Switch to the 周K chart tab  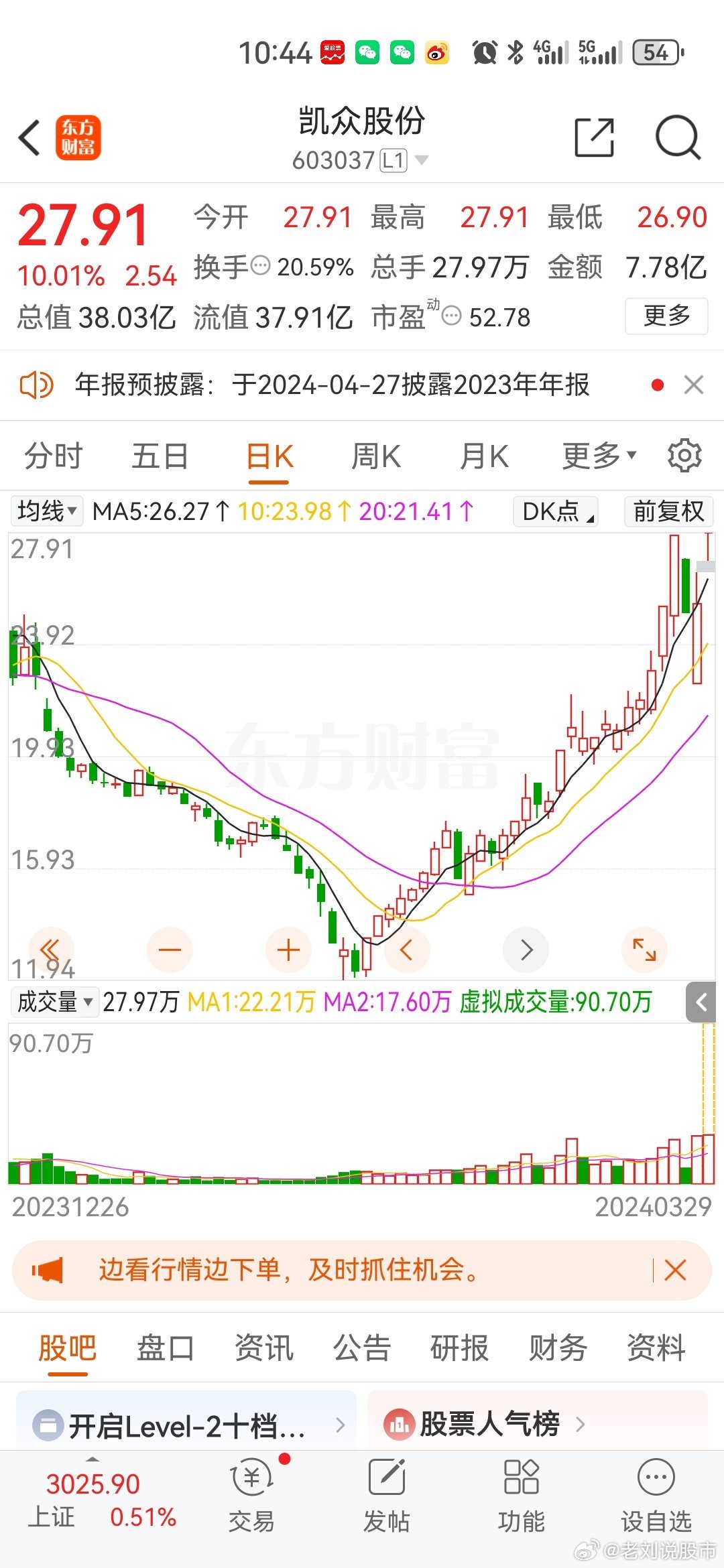[376, 456]
